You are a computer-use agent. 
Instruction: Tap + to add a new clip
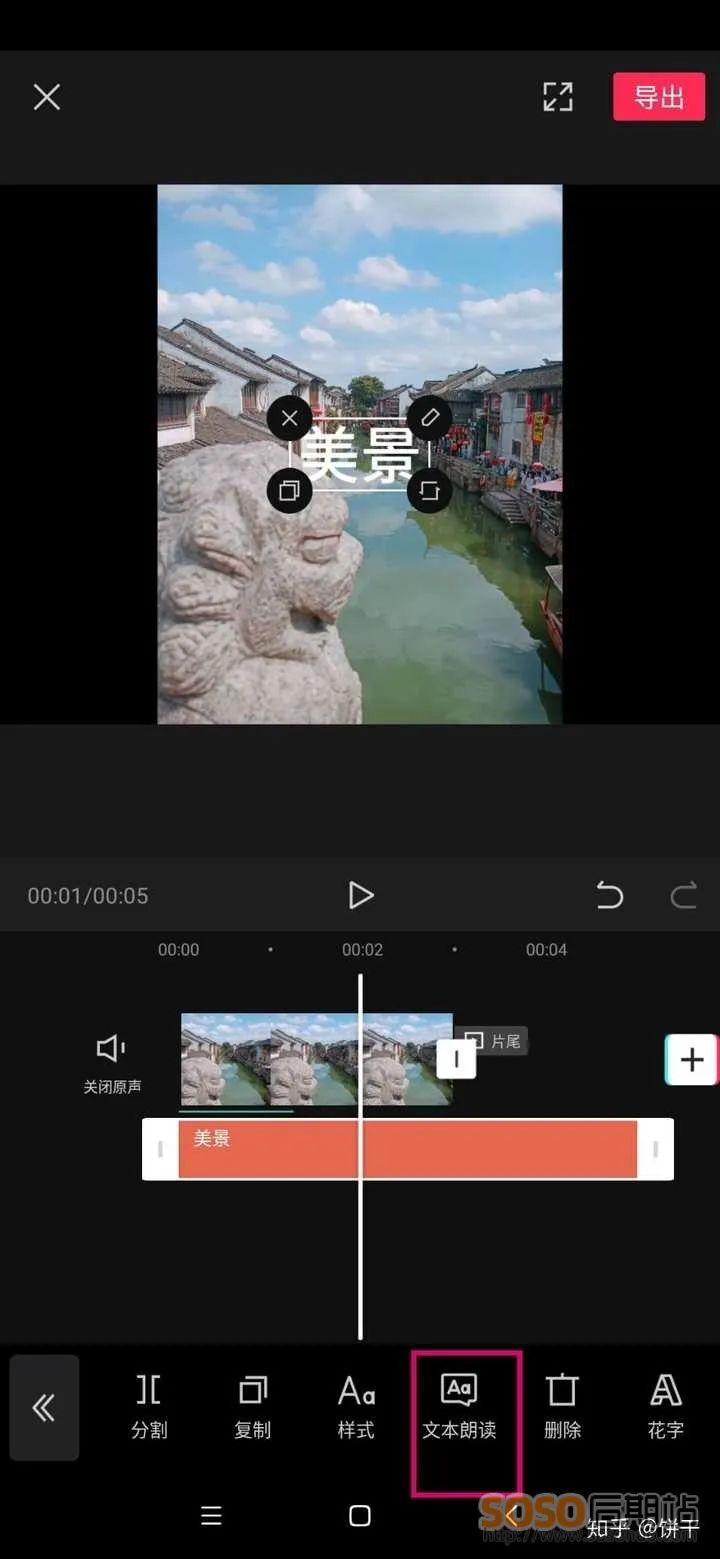(692, 1060)
